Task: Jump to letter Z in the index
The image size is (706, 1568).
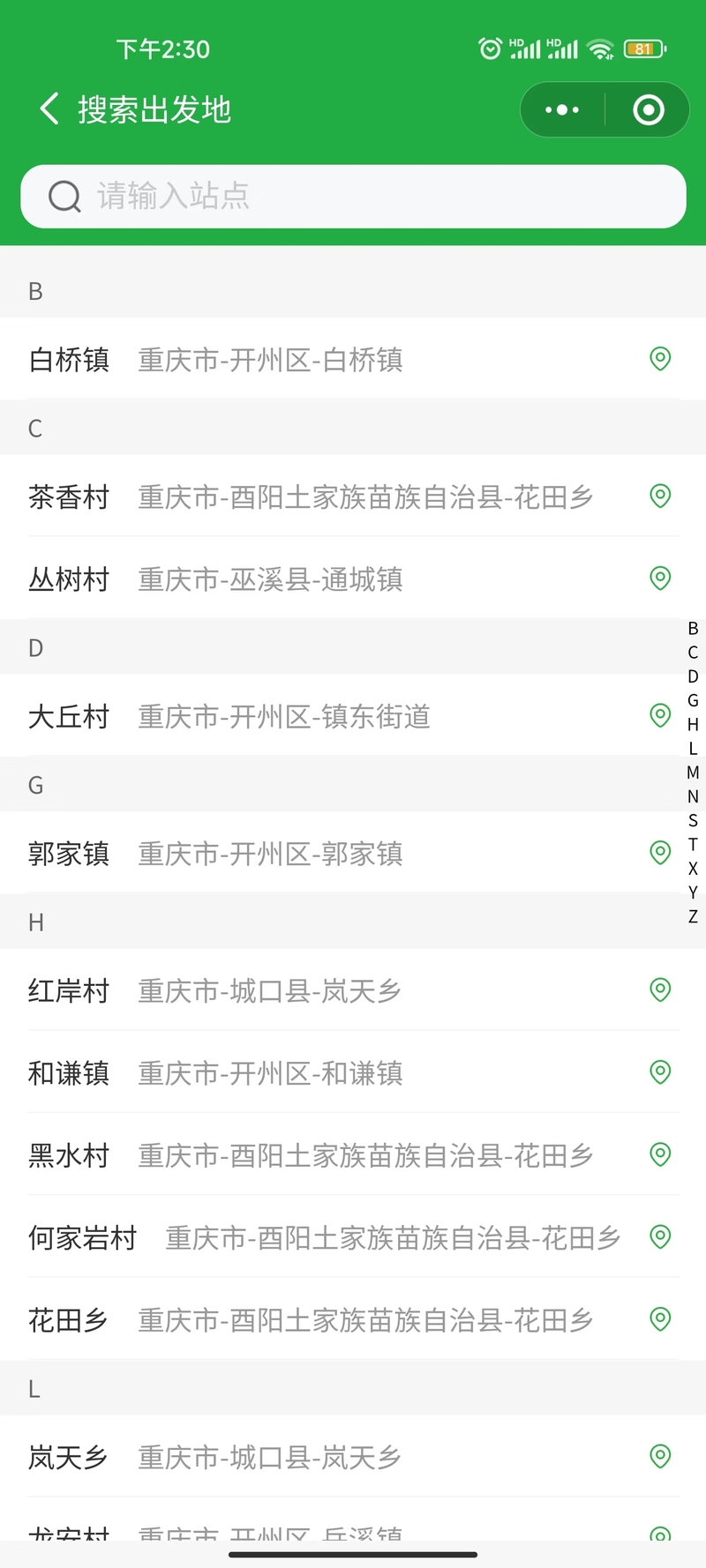Action: pyautogui.click(x=693, y=916)
